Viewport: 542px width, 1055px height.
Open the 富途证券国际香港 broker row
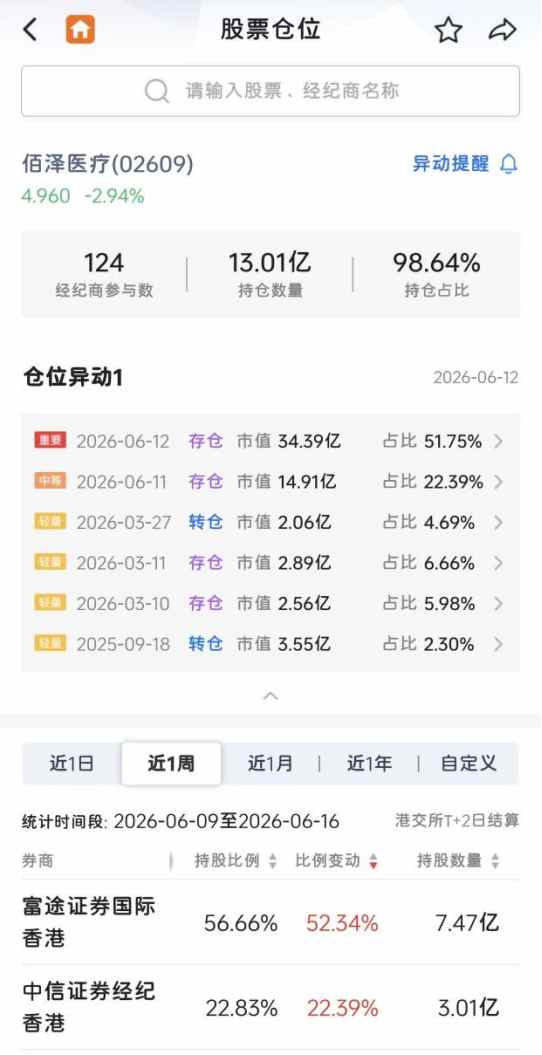(270, 922)
